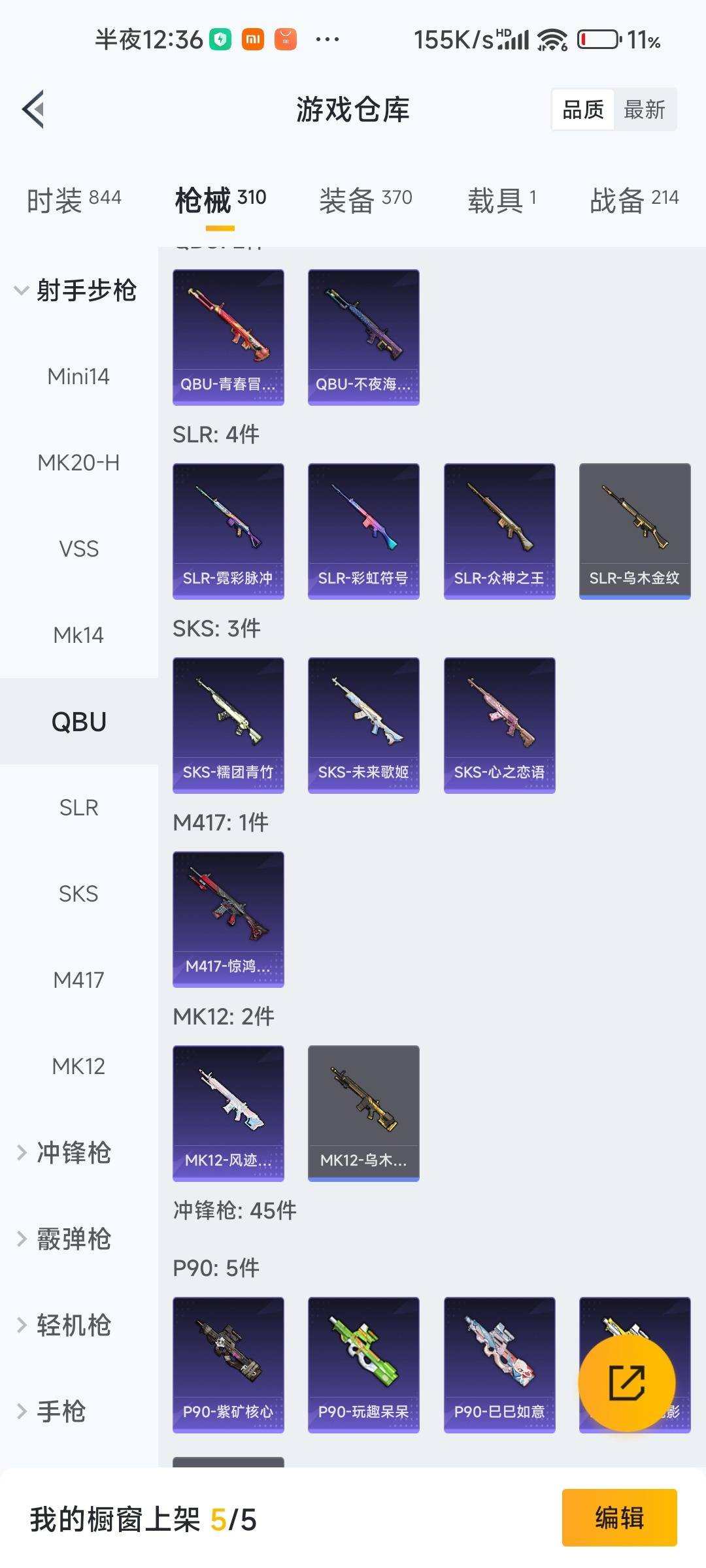Viewport: 706px width, 1568px height.
Task: Switch to the 装备 tab
Action: point(365,199)
